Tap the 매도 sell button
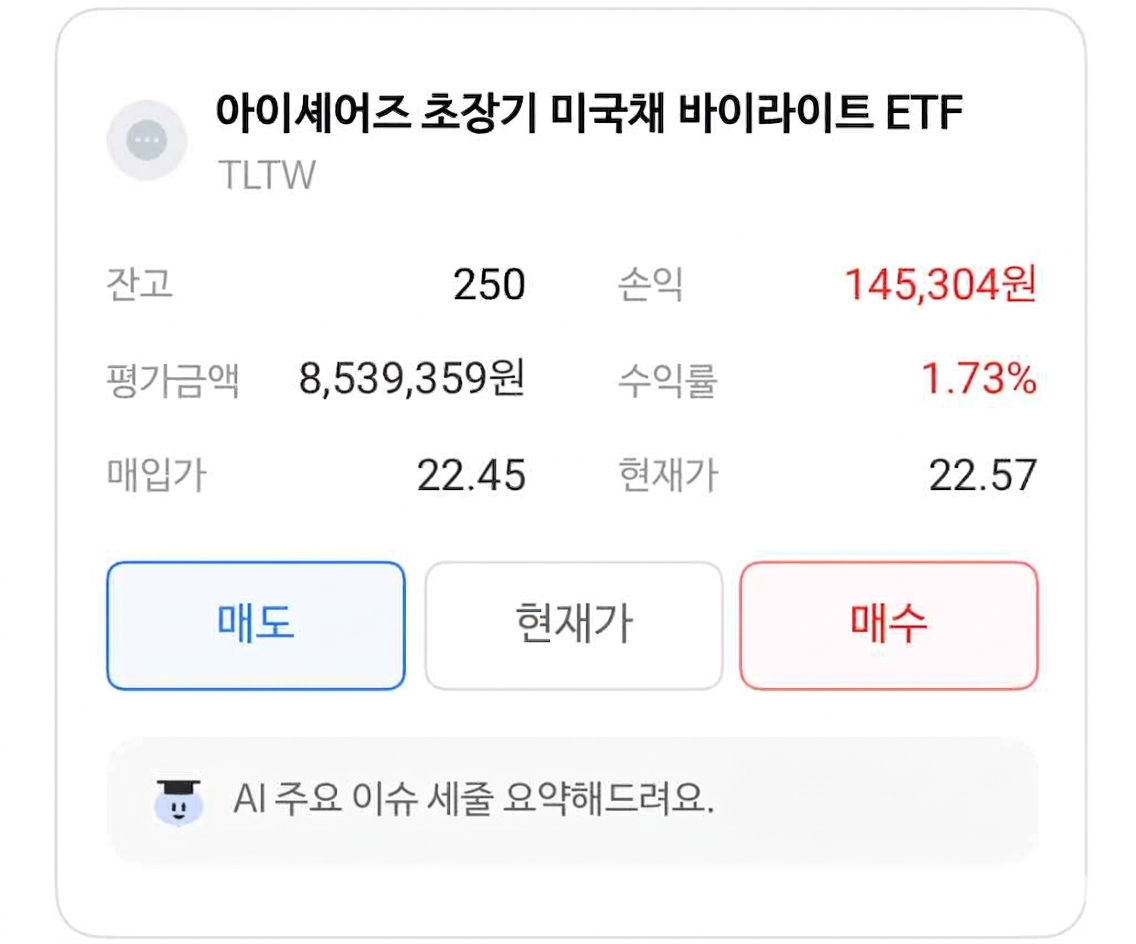The width and height of the screenshot is (1136, 944). [256, 625]
